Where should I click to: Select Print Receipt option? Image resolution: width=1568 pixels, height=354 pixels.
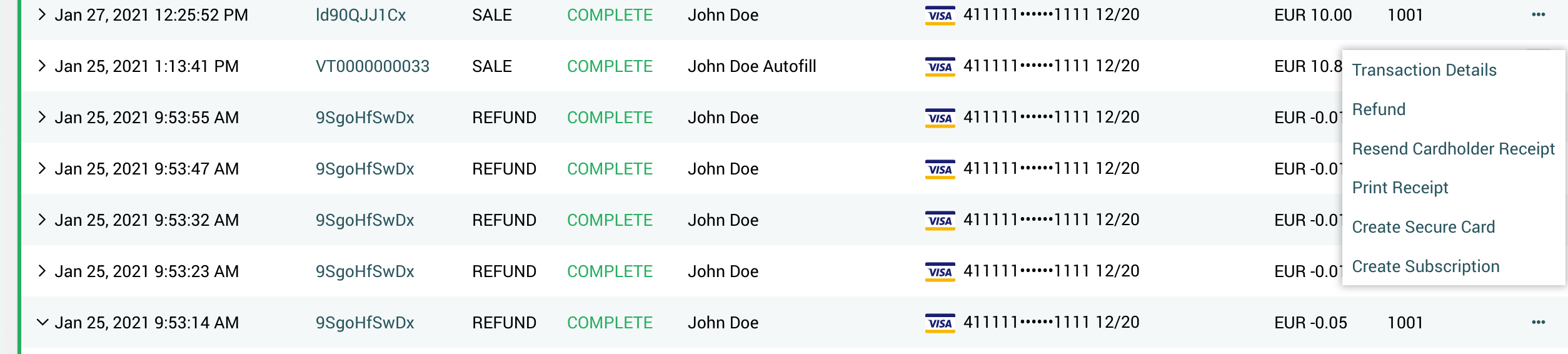(x=1399, y=188)
